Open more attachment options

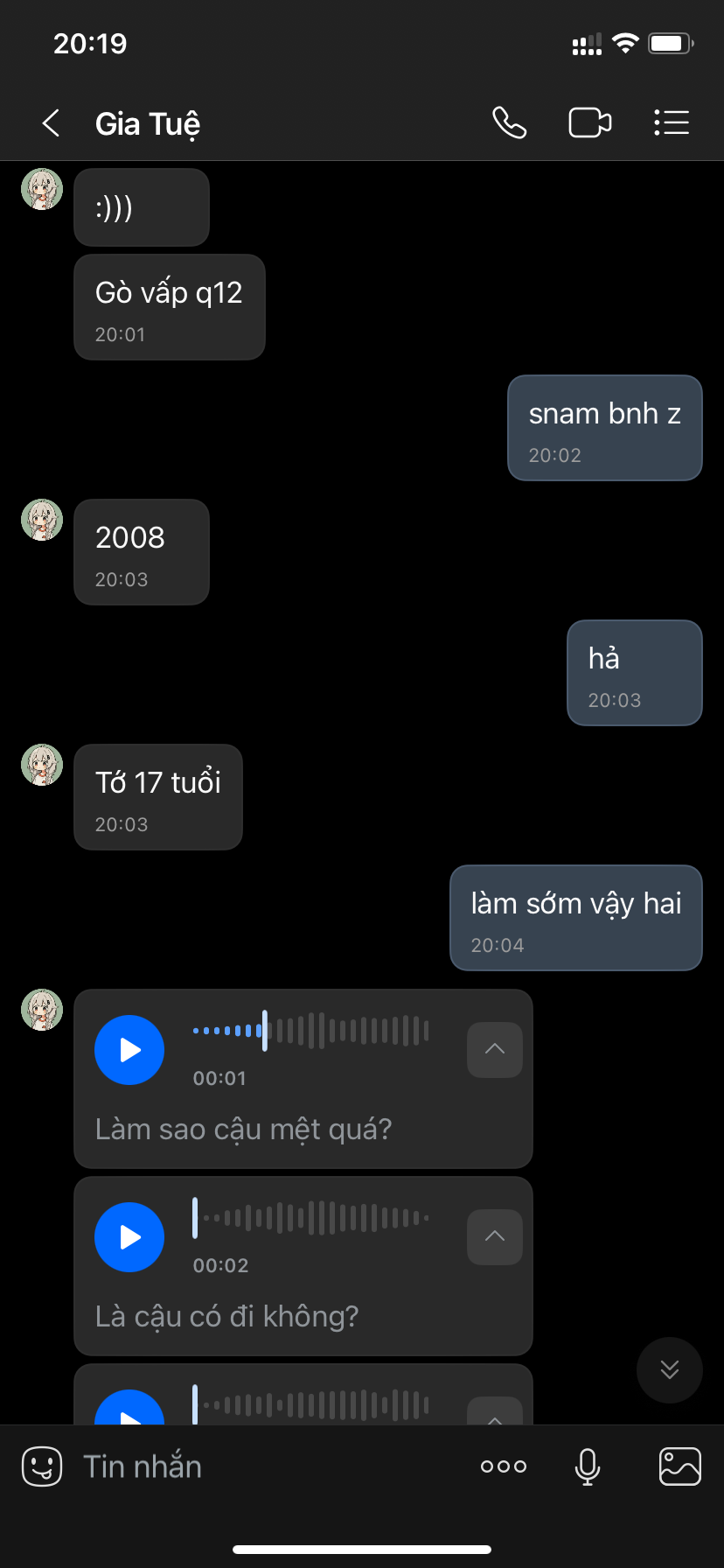pyautogui.click(x=504, y=1466)
